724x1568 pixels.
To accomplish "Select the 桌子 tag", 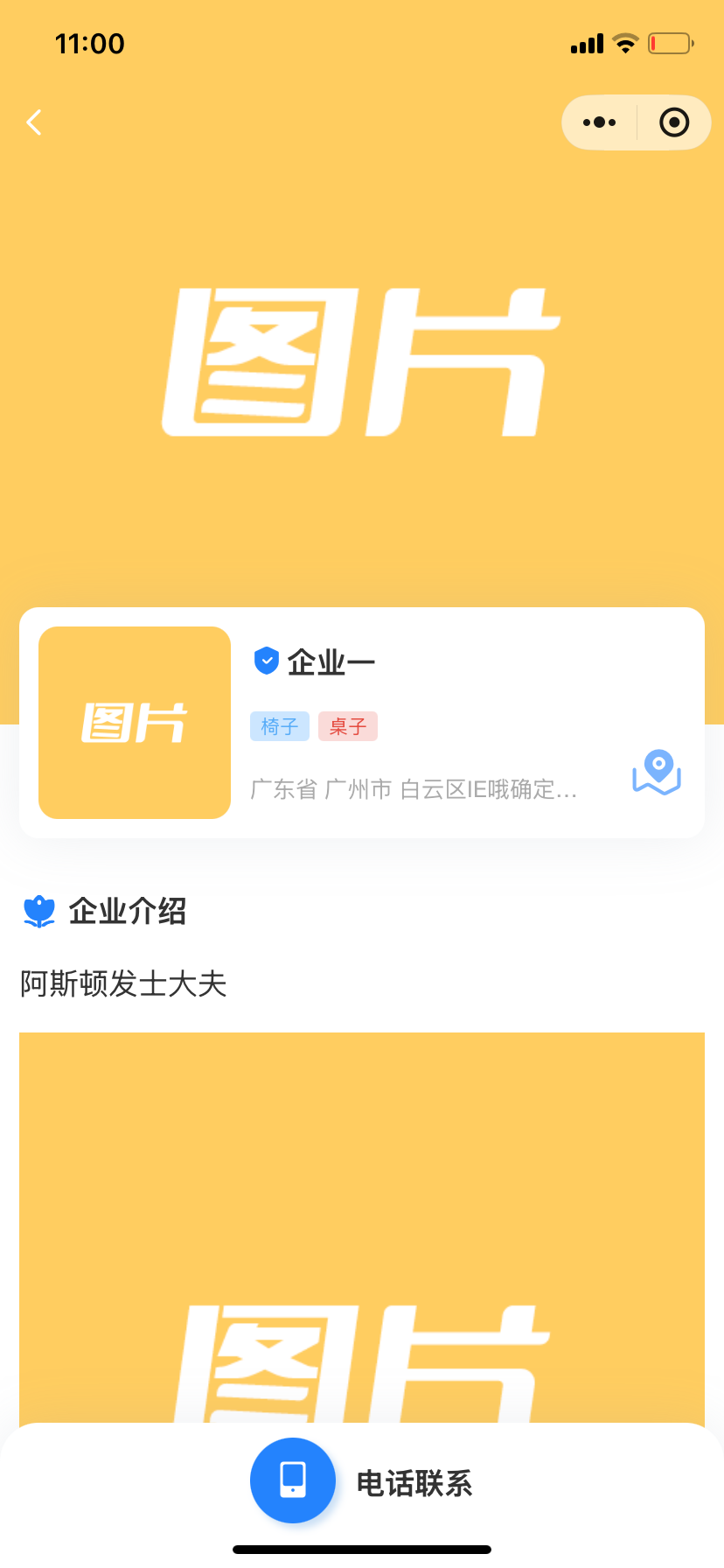I will [348, 726].
